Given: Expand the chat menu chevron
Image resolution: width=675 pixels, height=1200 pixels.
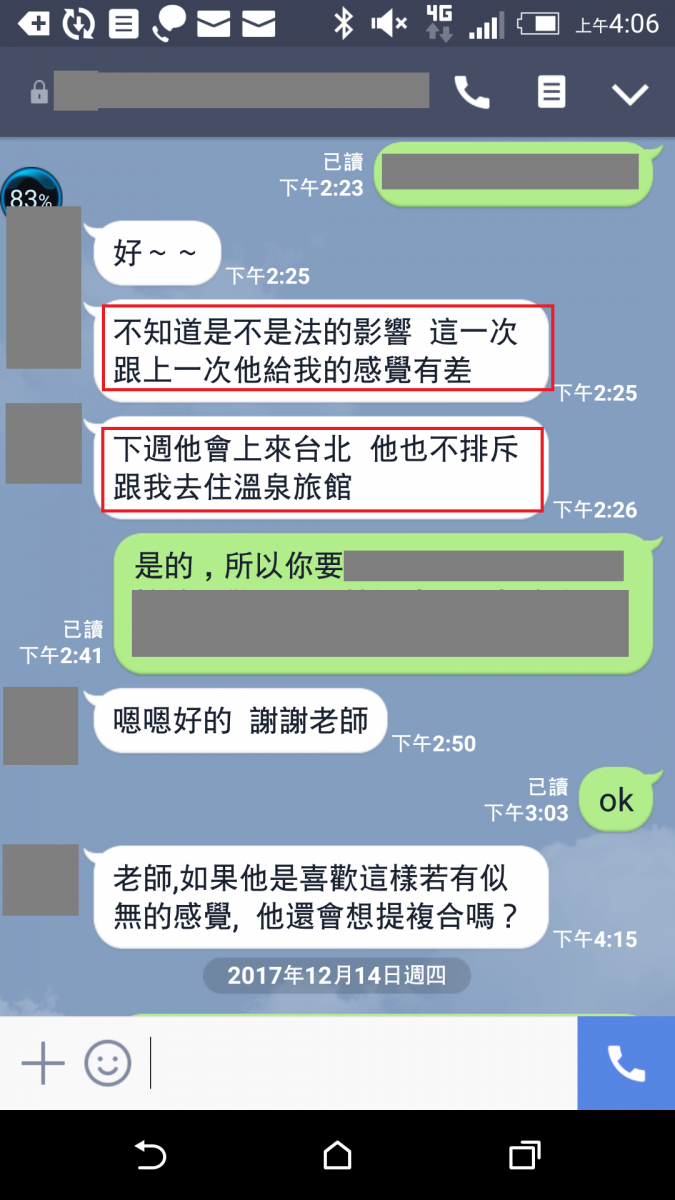Looking at the screenshot, I should click(630, 94).
